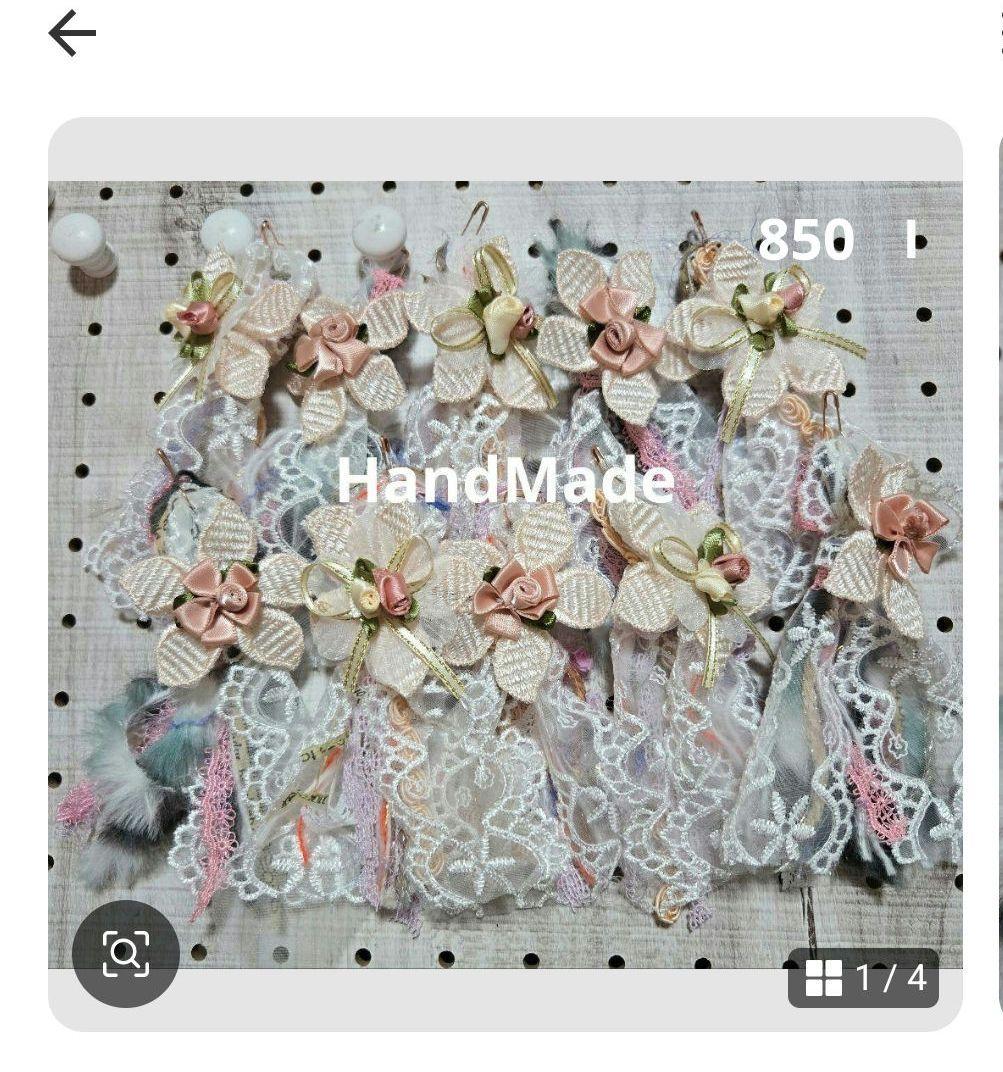Click the 'HandMade' watermark on the image
The height and width of the screenshot is (1072, 1003).
tap(506, 481)
